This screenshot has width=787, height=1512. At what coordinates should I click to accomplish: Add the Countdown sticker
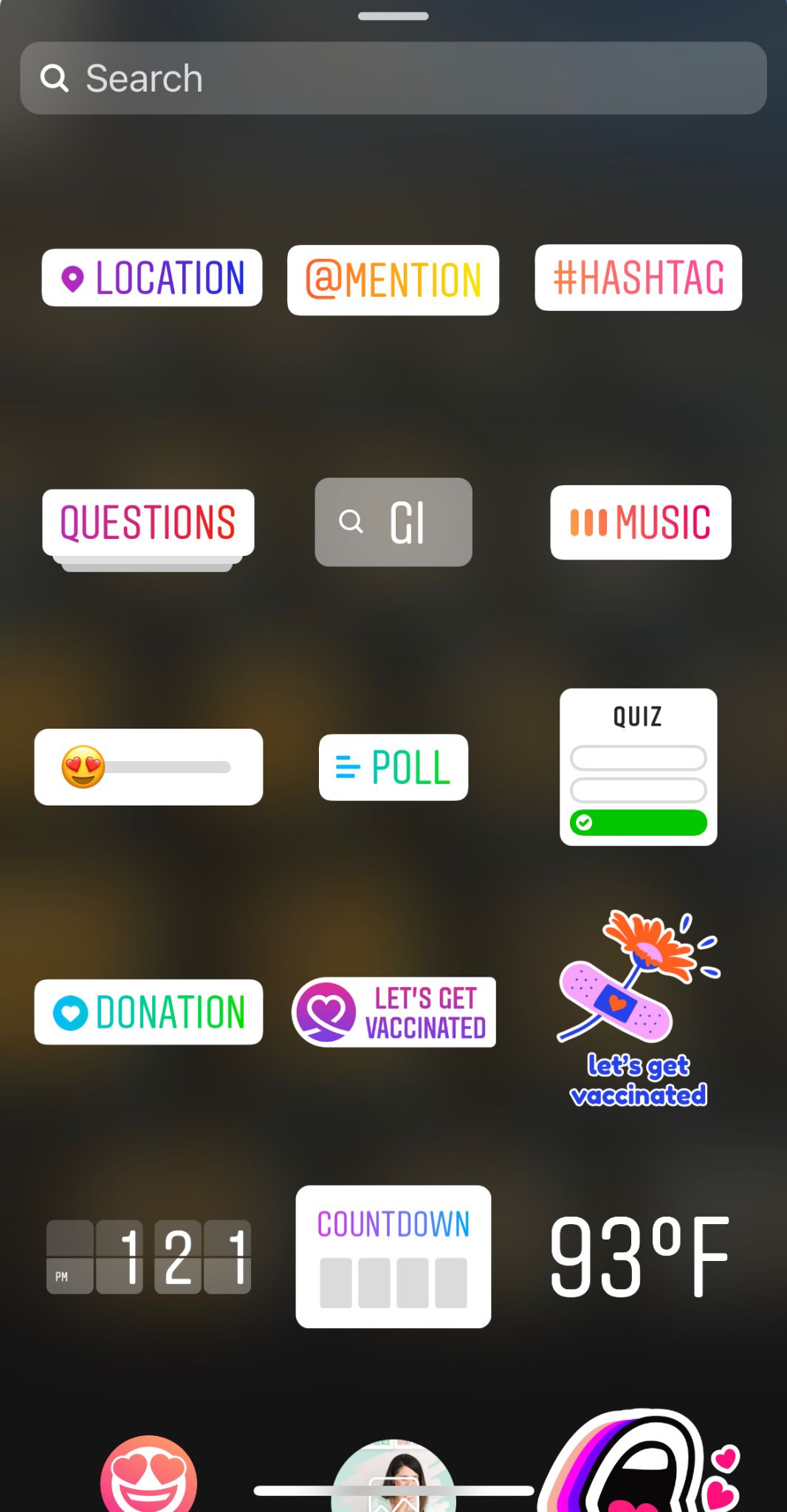(393, 1257)
